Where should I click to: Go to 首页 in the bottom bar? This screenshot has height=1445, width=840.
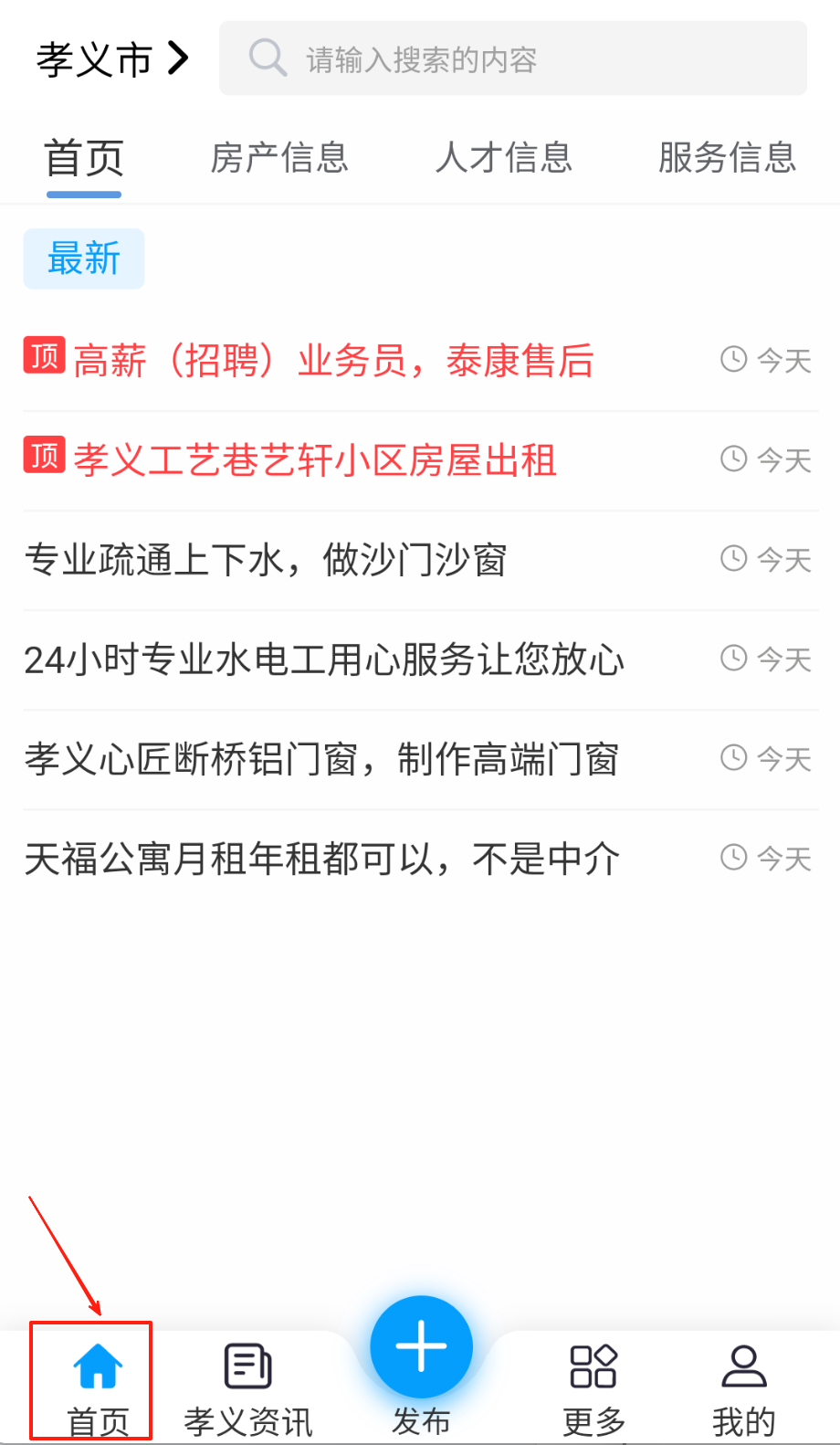[98, 1385]
